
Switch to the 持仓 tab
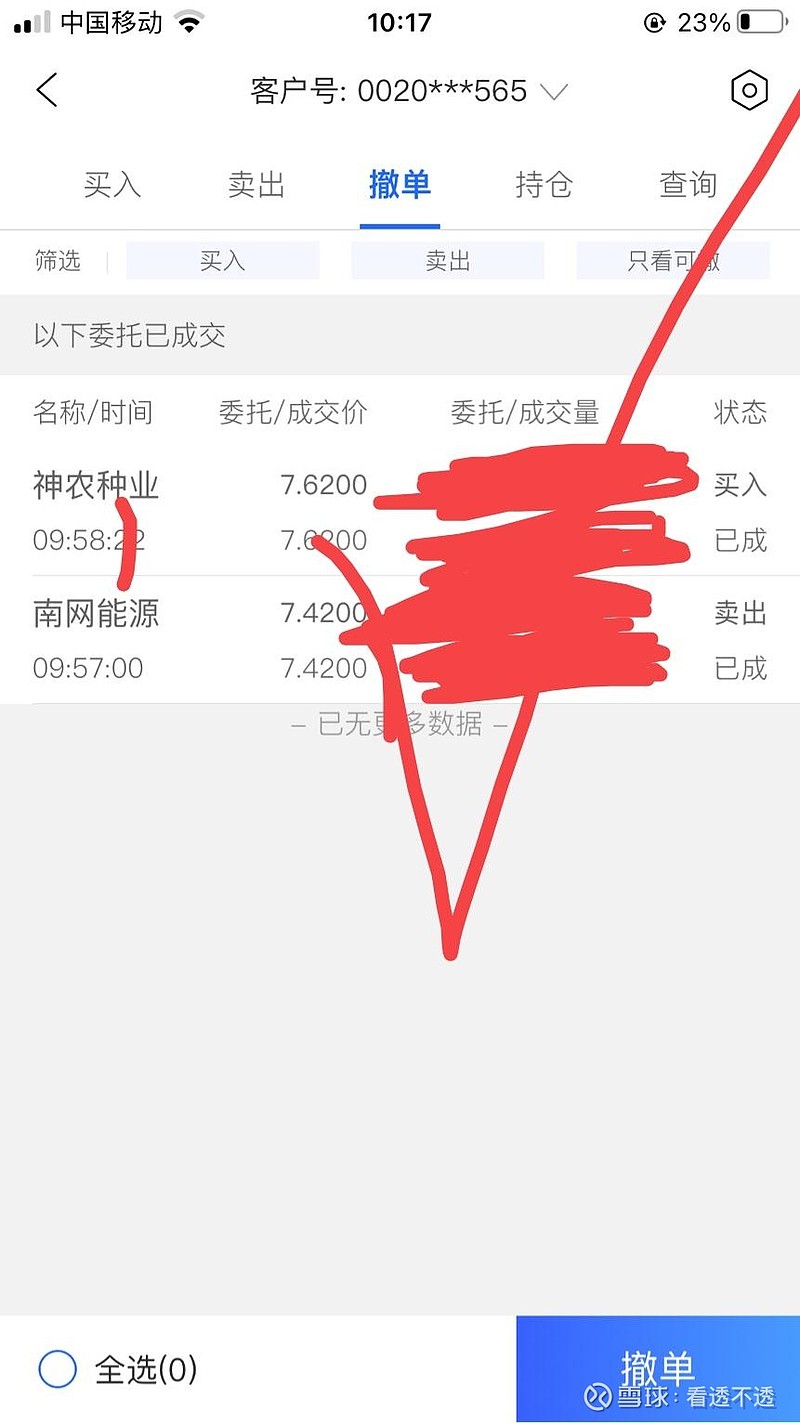(x=543, y=184)
